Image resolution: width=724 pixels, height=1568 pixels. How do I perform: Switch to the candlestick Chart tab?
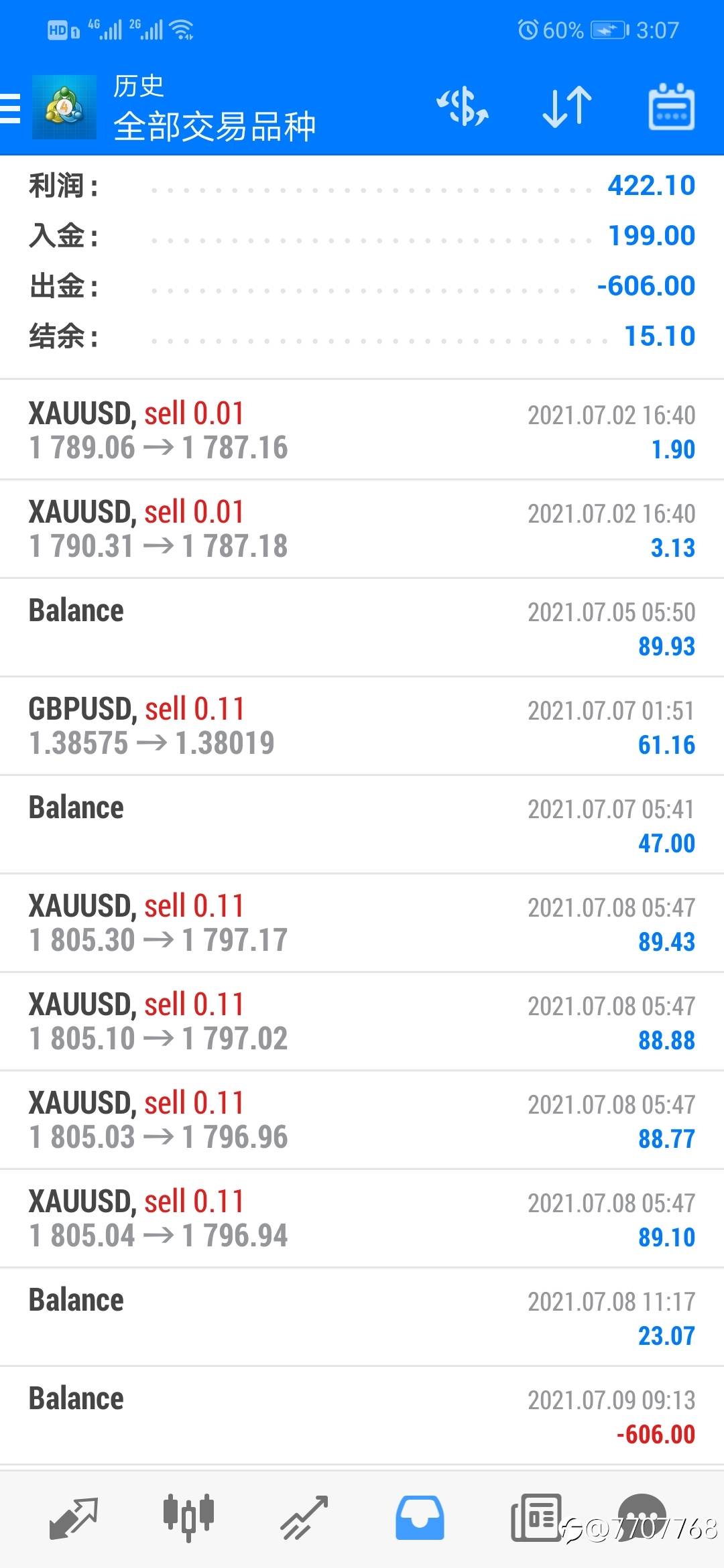tap(188, 1517)
